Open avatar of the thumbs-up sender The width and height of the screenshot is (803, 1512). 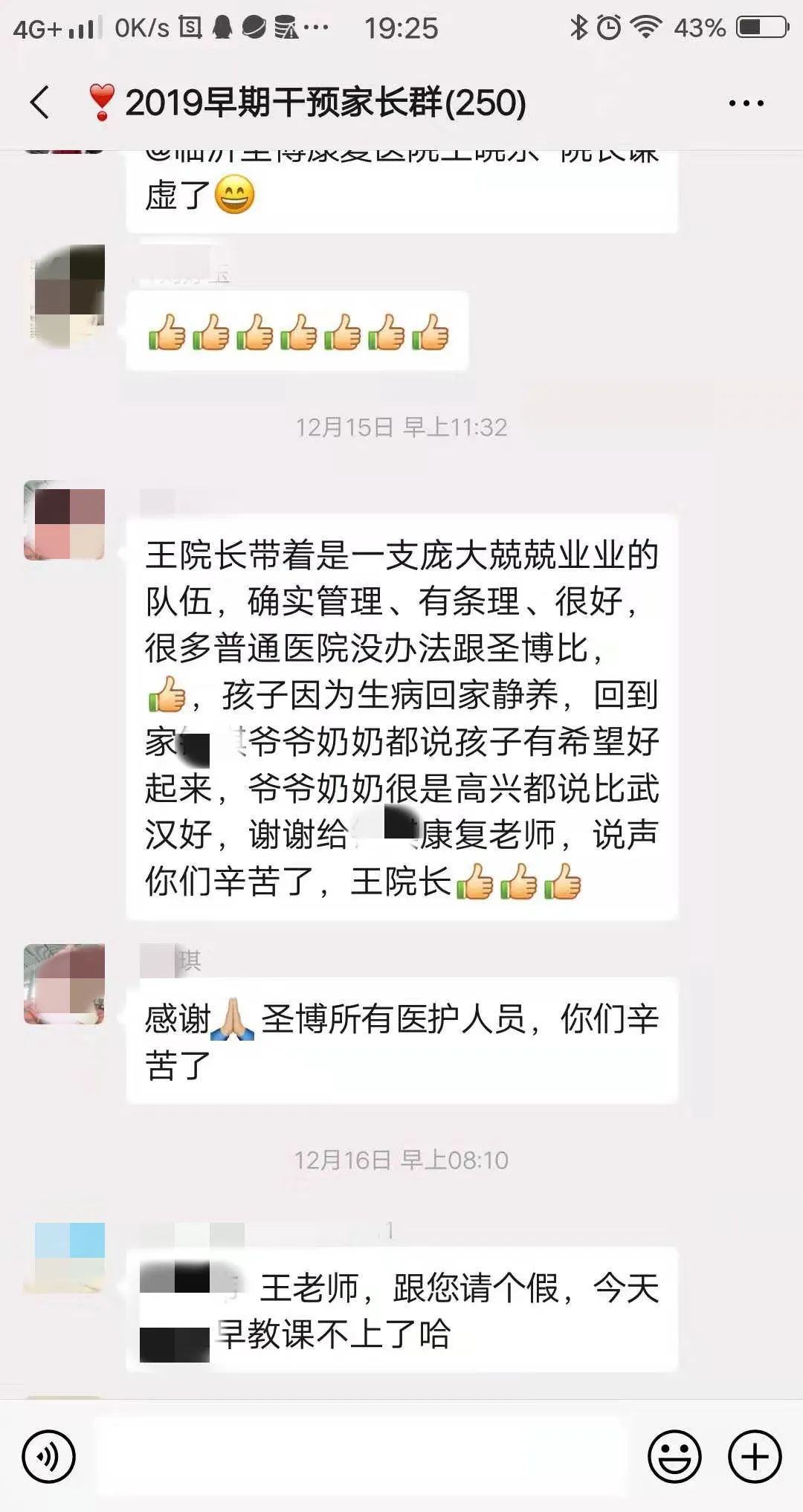point(67,296)
